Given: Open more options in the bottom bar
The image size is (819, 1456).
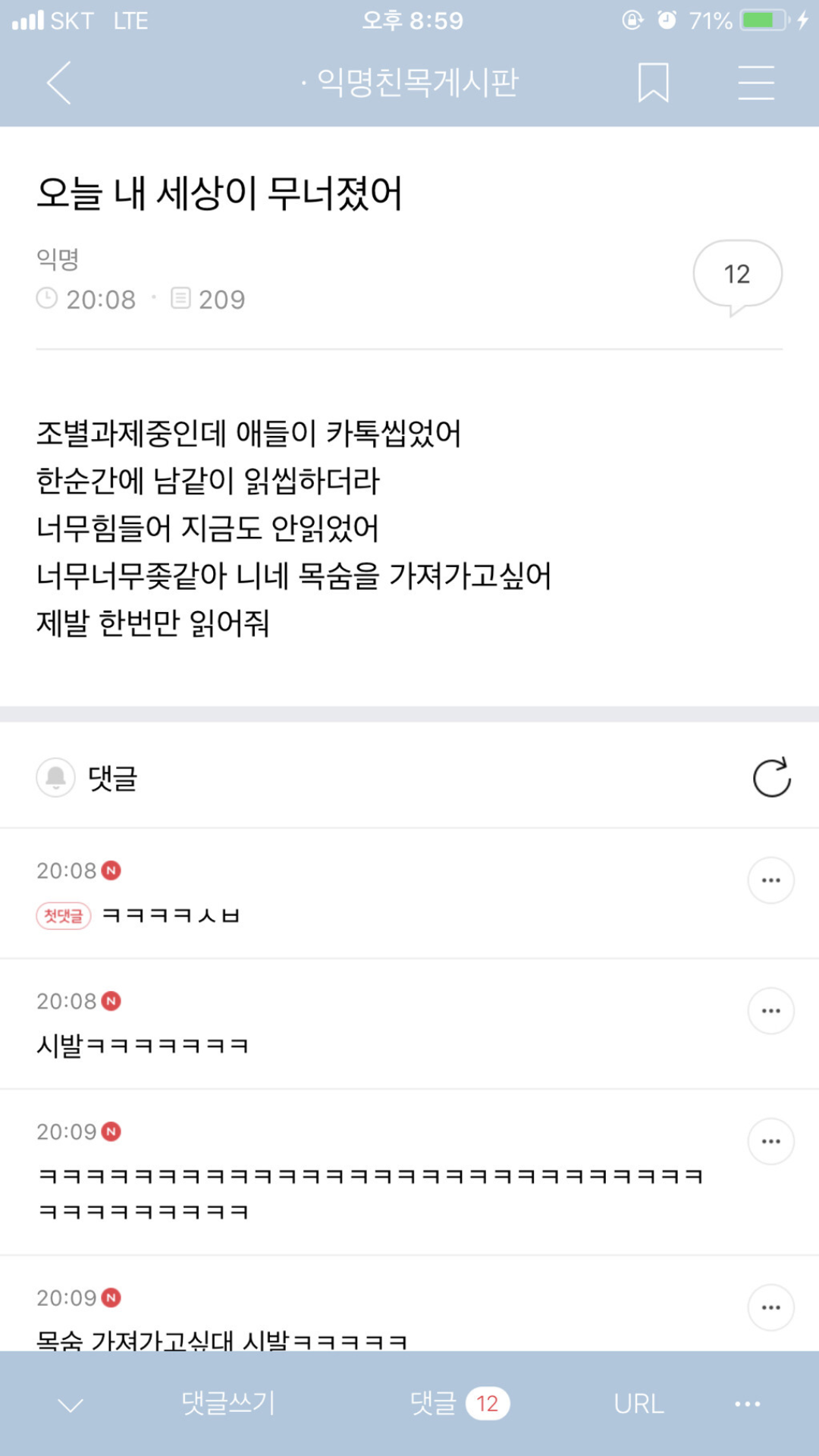Looking at the screenshot, I should 747,1404.
